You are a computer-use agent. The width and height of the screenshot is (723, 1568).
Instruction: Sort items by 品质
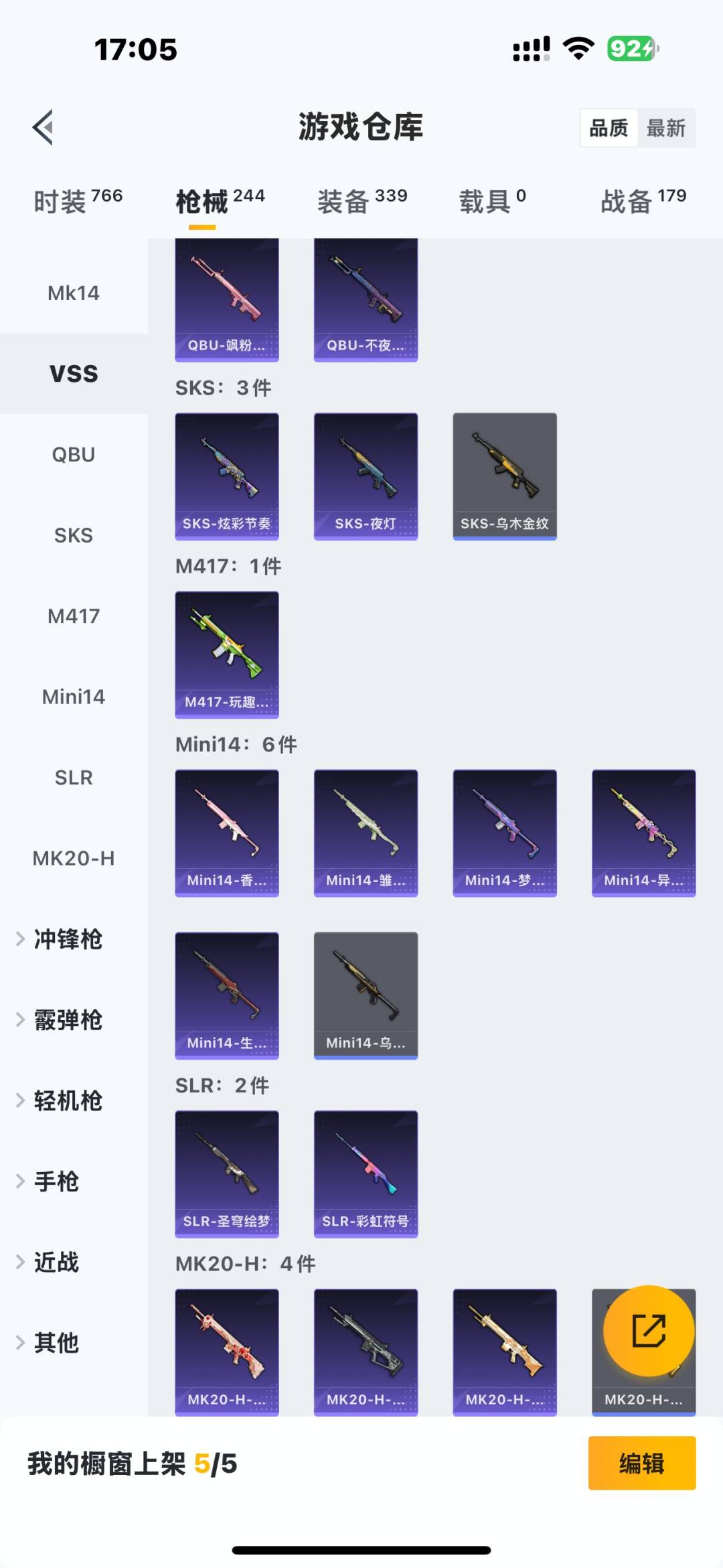pyautogui.click(x=609, y=128)
